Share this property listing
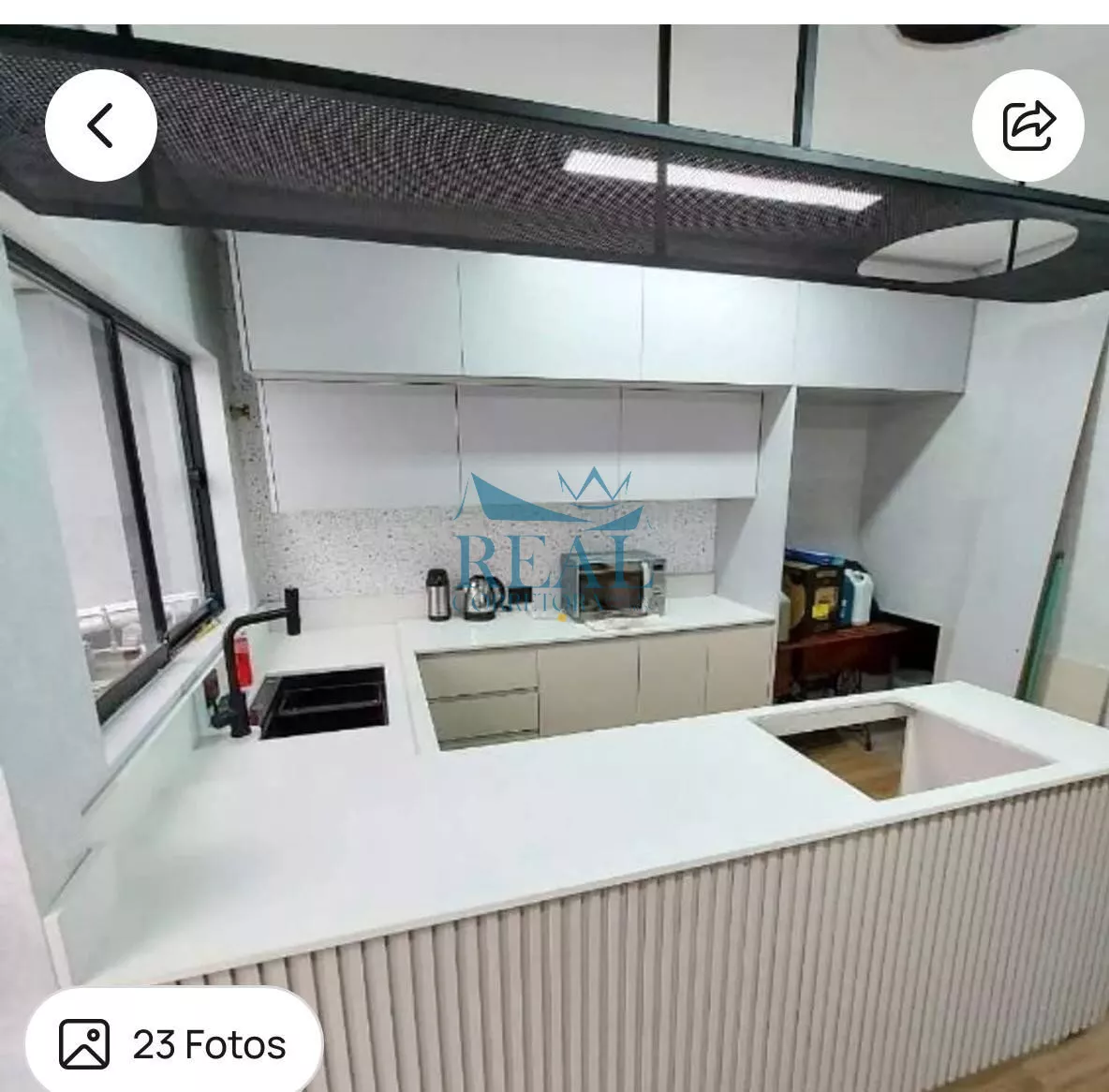The height and width of the screenshot is (1092, 1109). [1028, 125]
